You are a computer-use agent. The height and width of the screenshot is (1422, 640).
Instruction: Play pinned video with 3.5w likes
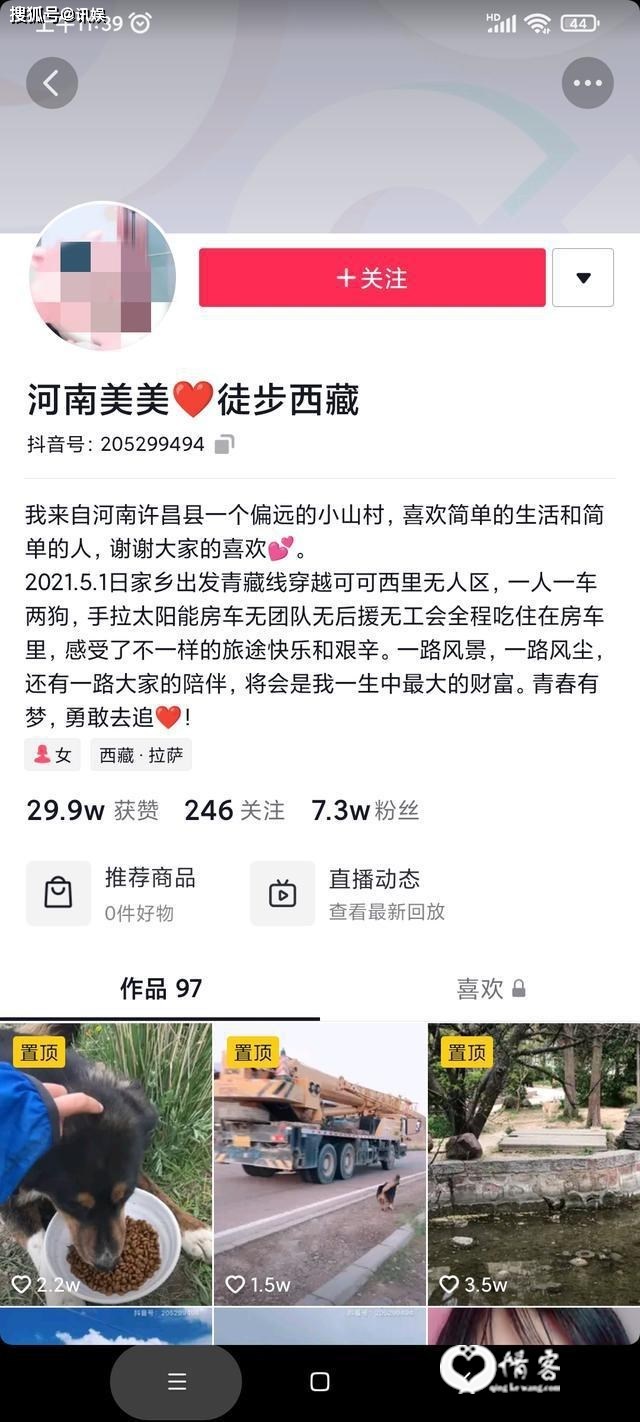(x=533, y=1164)
